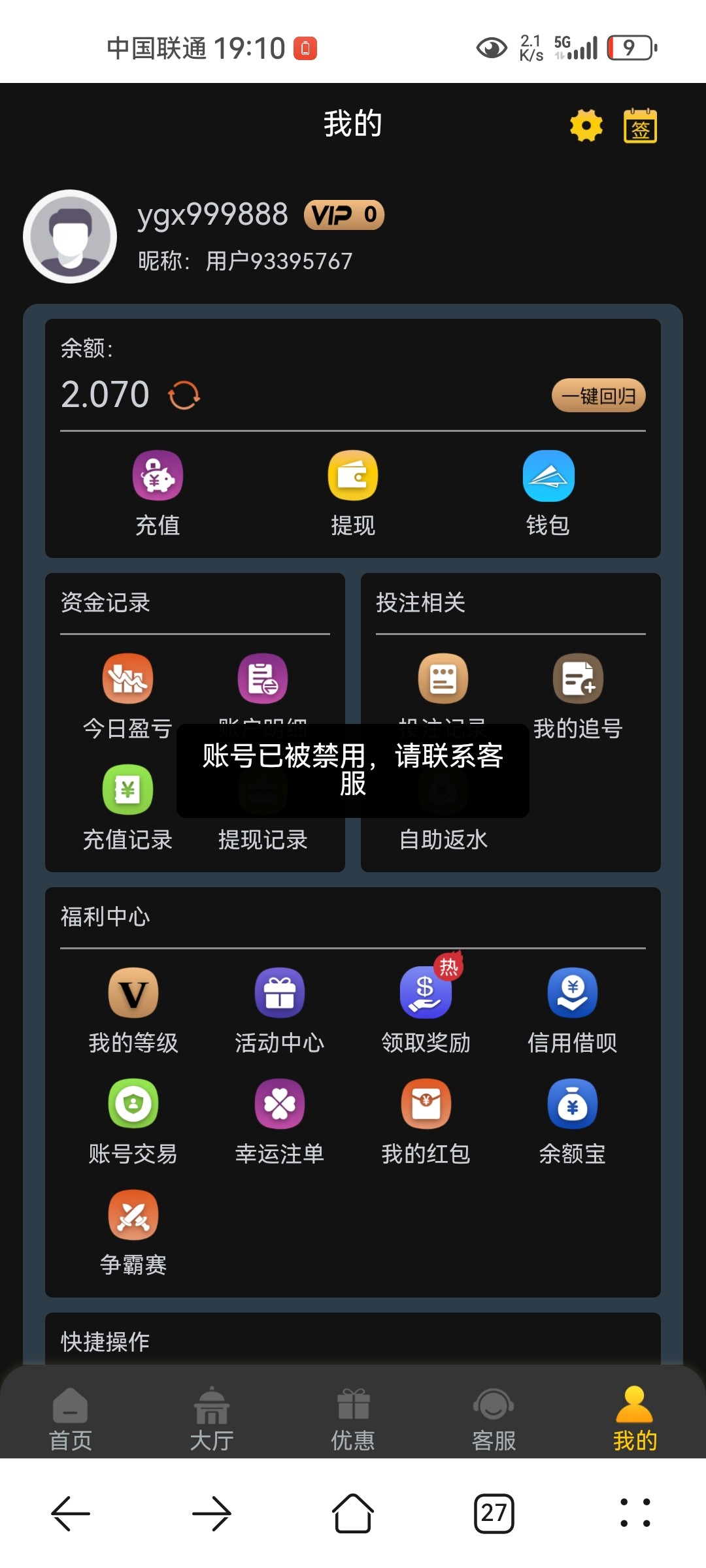Refresh the account balance
Image resolution: width=706 pixels, height=1568 pixels.
point(184,395)
